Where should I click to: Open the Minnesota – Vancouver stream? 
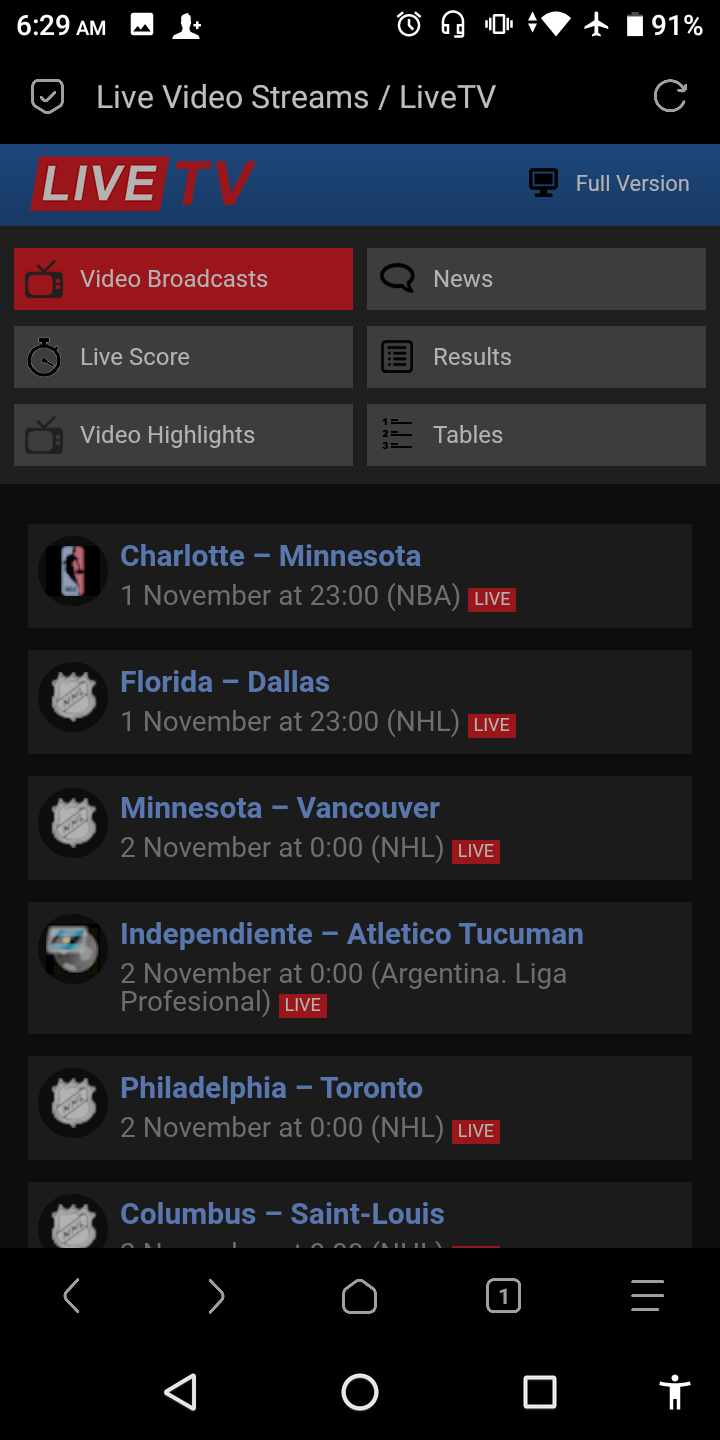[280, 808]
